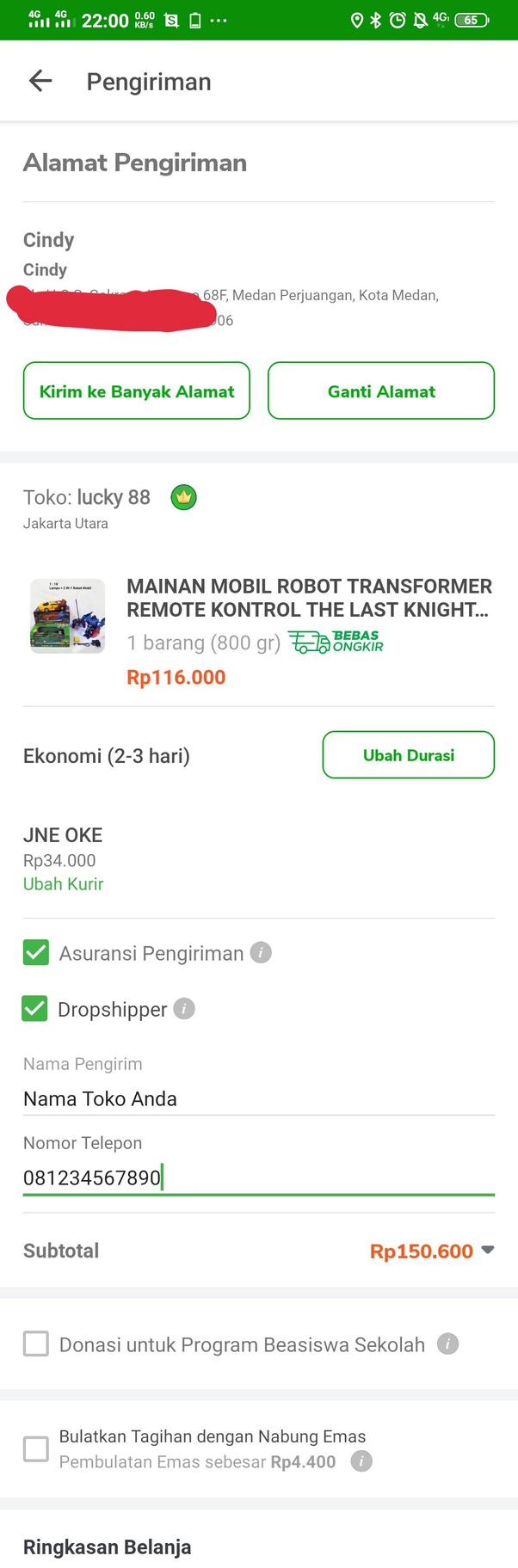
Task: Tap Ubah Kurir link
Action: [63, 884]
